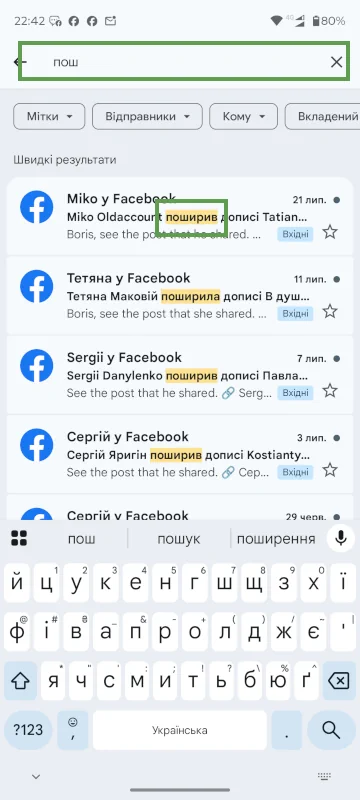
Task: Star the Sergii Danylenko email
Action: (330, 391)
